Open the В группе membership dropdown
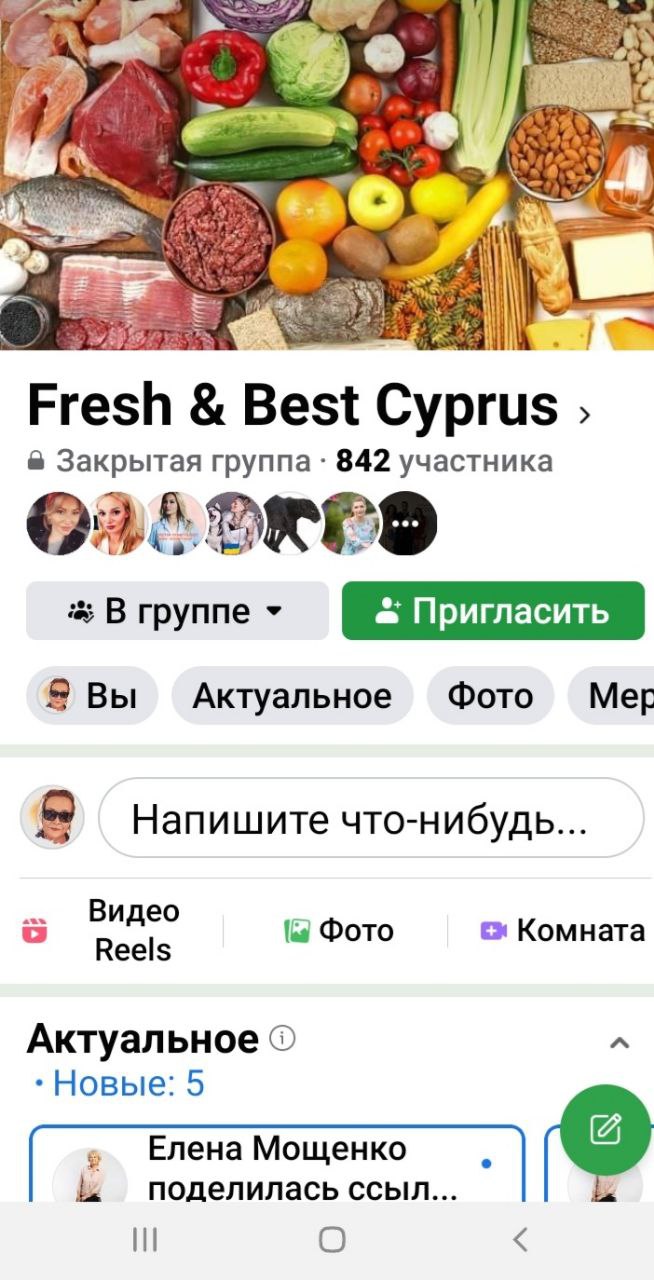 [177, 611]
